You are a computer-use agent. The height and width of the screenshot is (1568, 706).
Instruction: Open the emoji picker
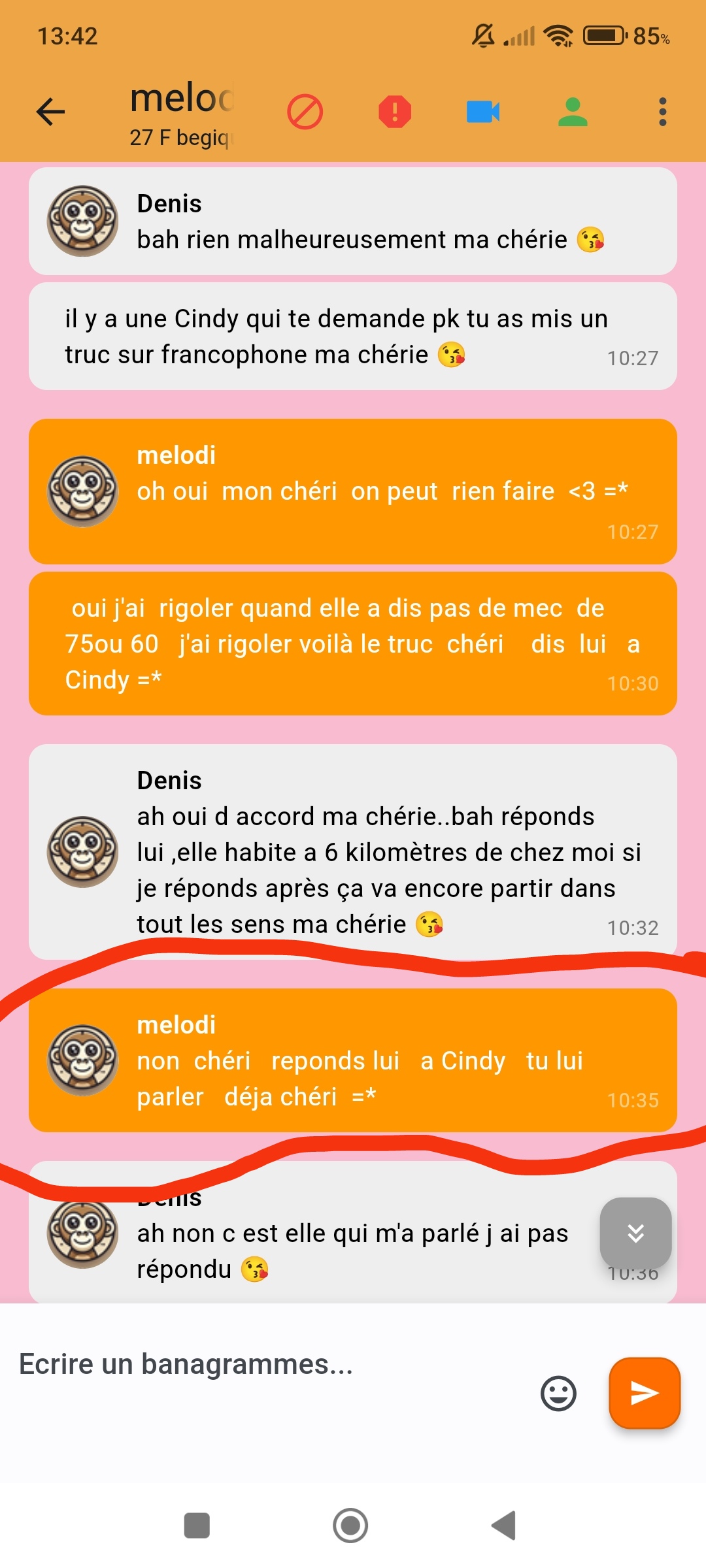558,1394
